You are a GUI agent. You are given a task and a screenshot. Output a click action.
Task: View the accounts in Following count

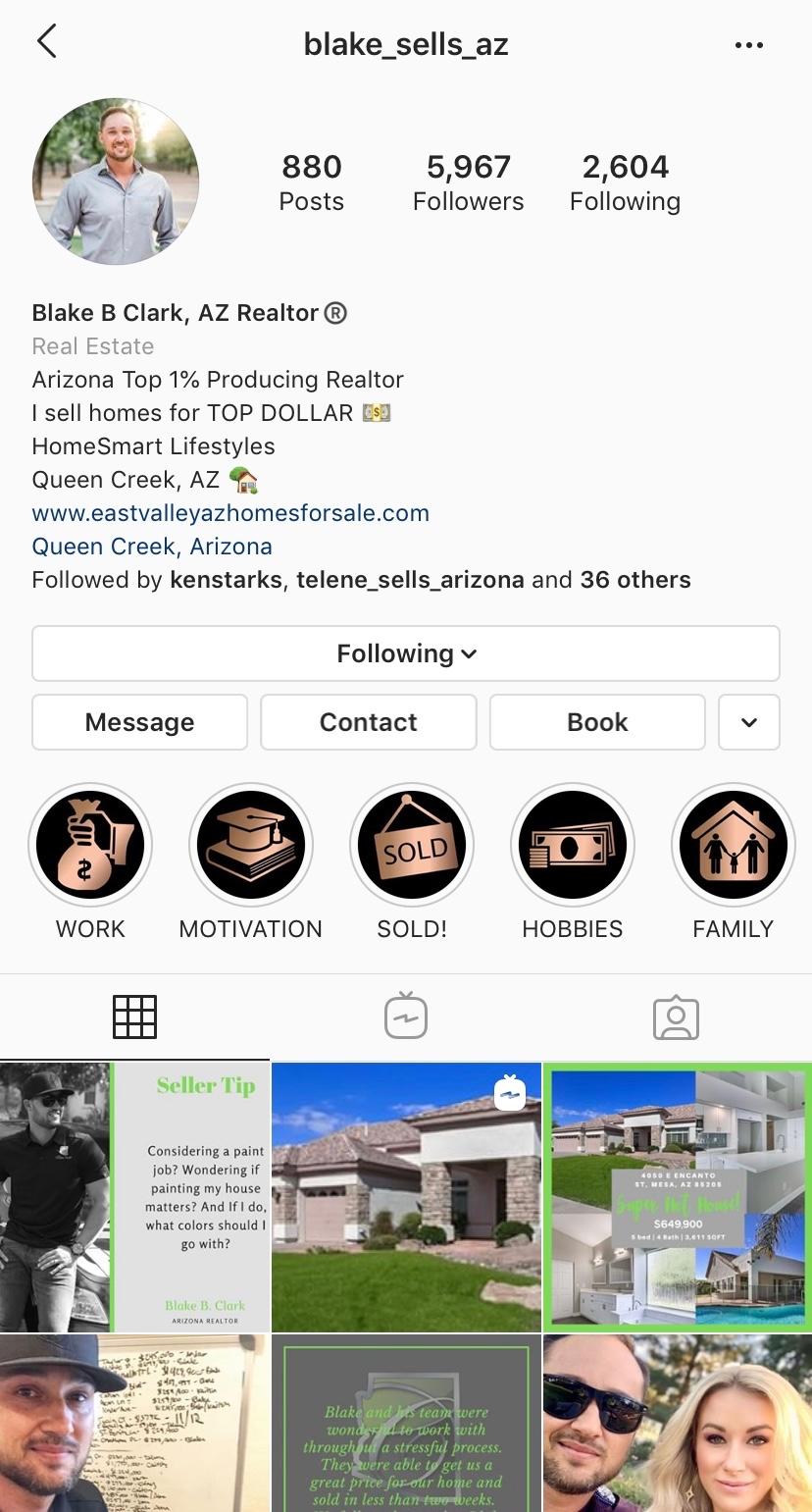[x=625, y=182]
